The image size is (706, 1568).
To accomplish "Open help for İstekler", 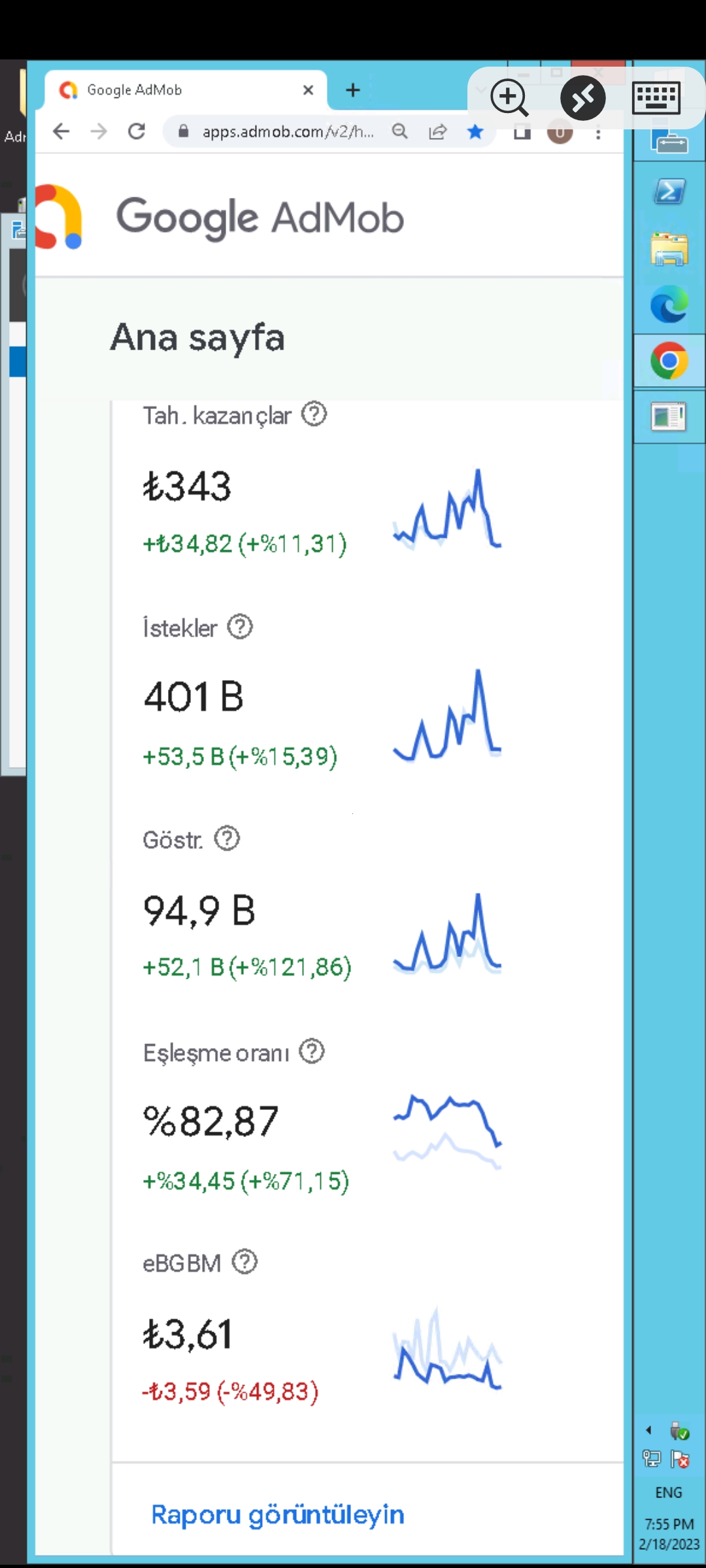I will (240, 627).
